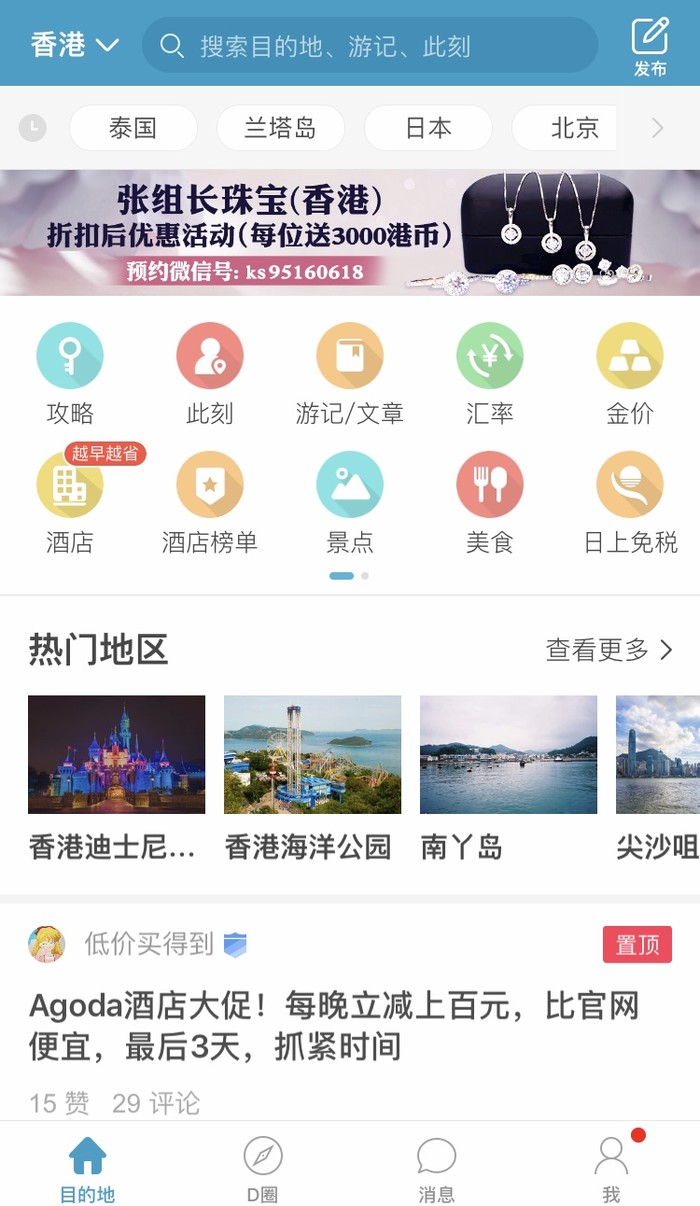Open 酒店 hotels
The height and width of the screenshot is (1206, 700).
tap(70, 502)
